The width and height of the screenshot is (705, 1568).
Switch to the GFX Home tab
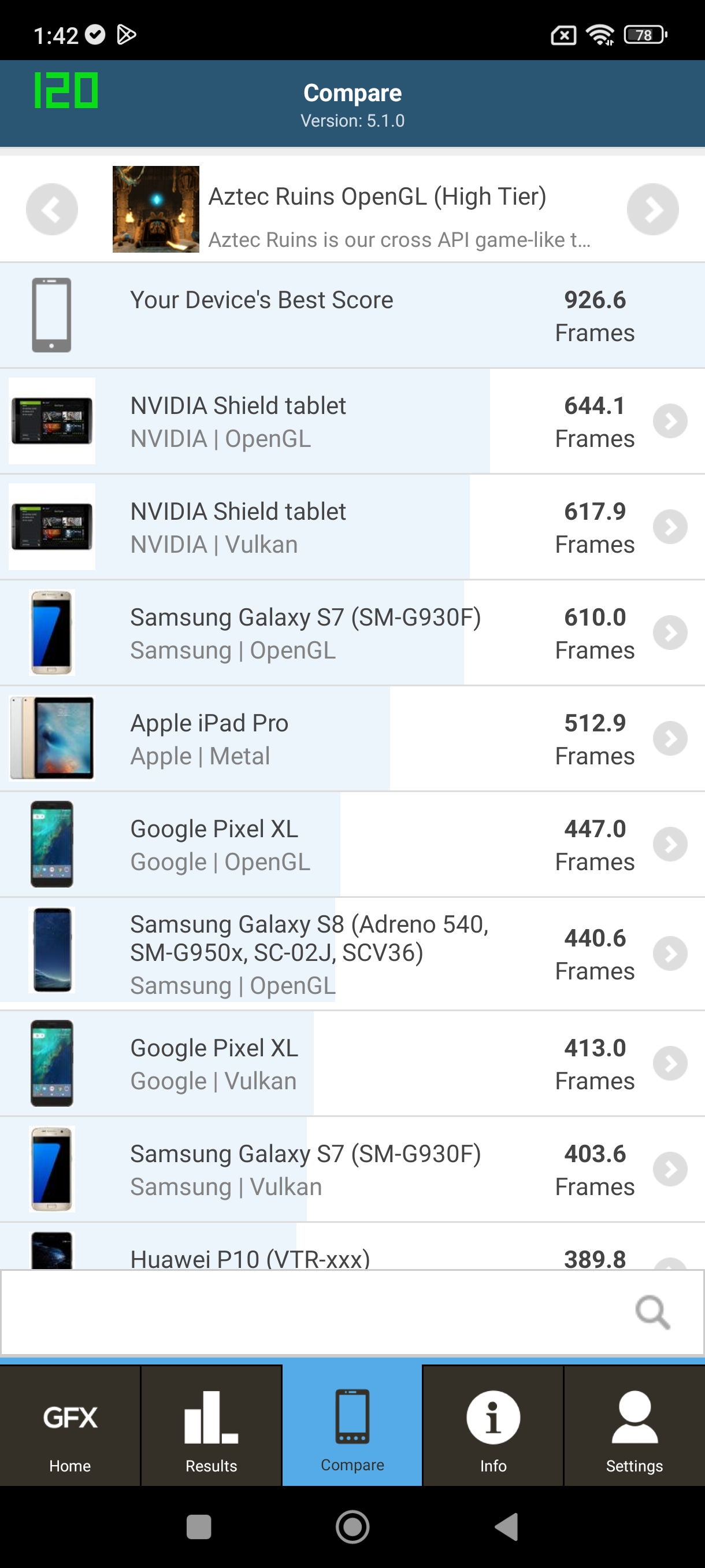click(70, 1426)
